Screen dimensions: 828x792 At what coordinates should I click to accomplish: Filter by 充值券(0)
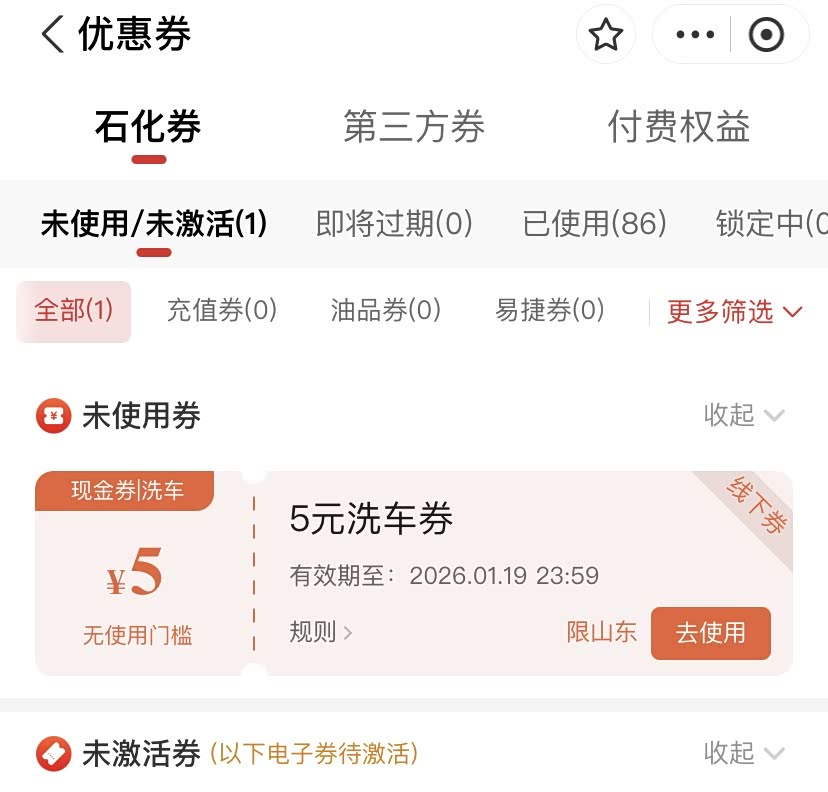(x=222, y=311)
